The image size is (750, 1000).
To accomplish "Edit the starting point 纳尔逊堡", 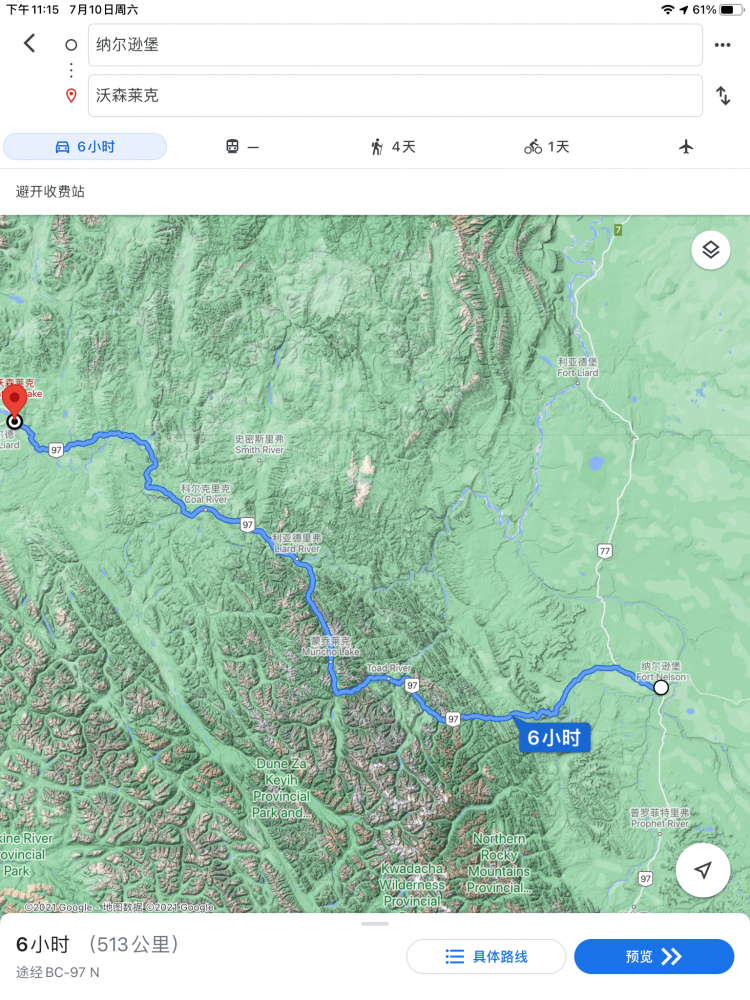I will click(x=394, y=45).
